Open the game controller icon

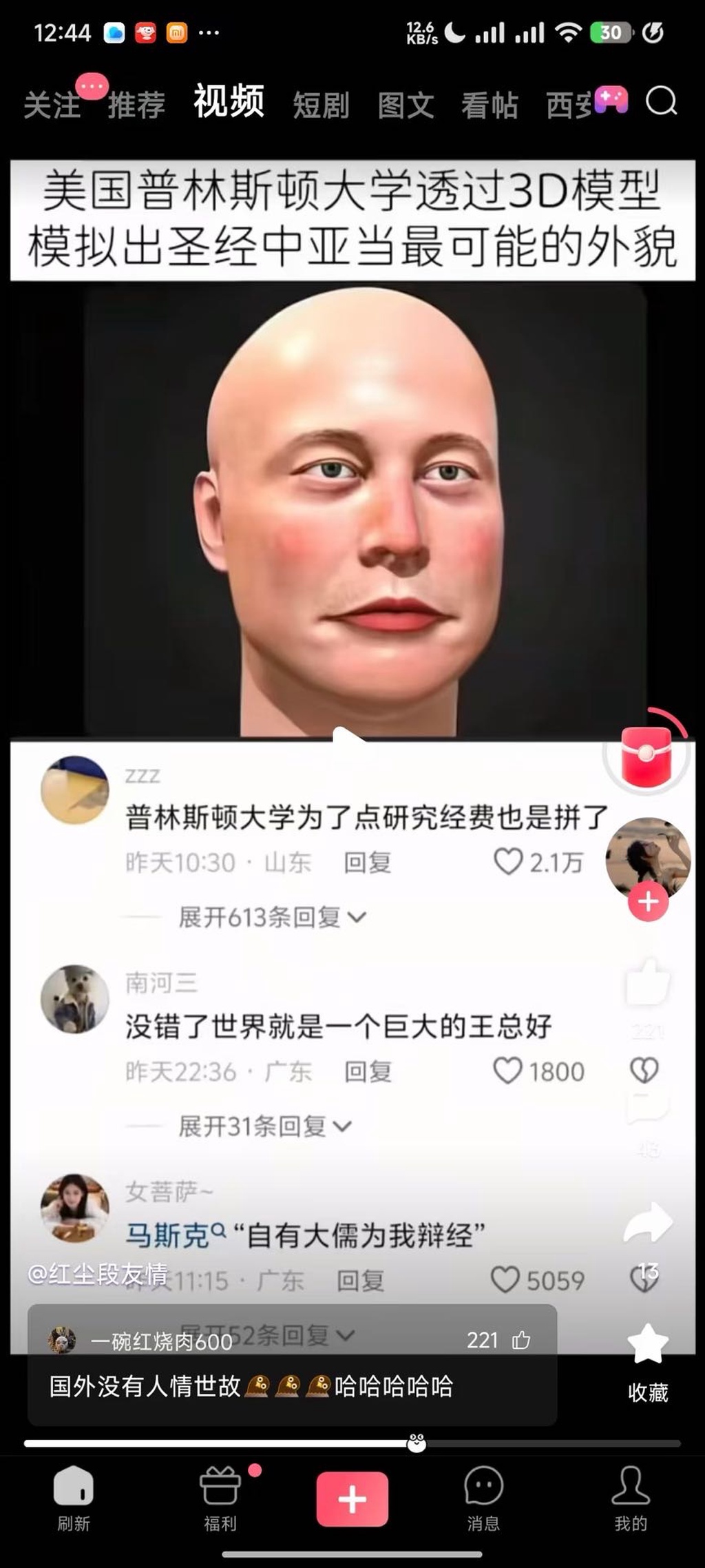(611, 101)
